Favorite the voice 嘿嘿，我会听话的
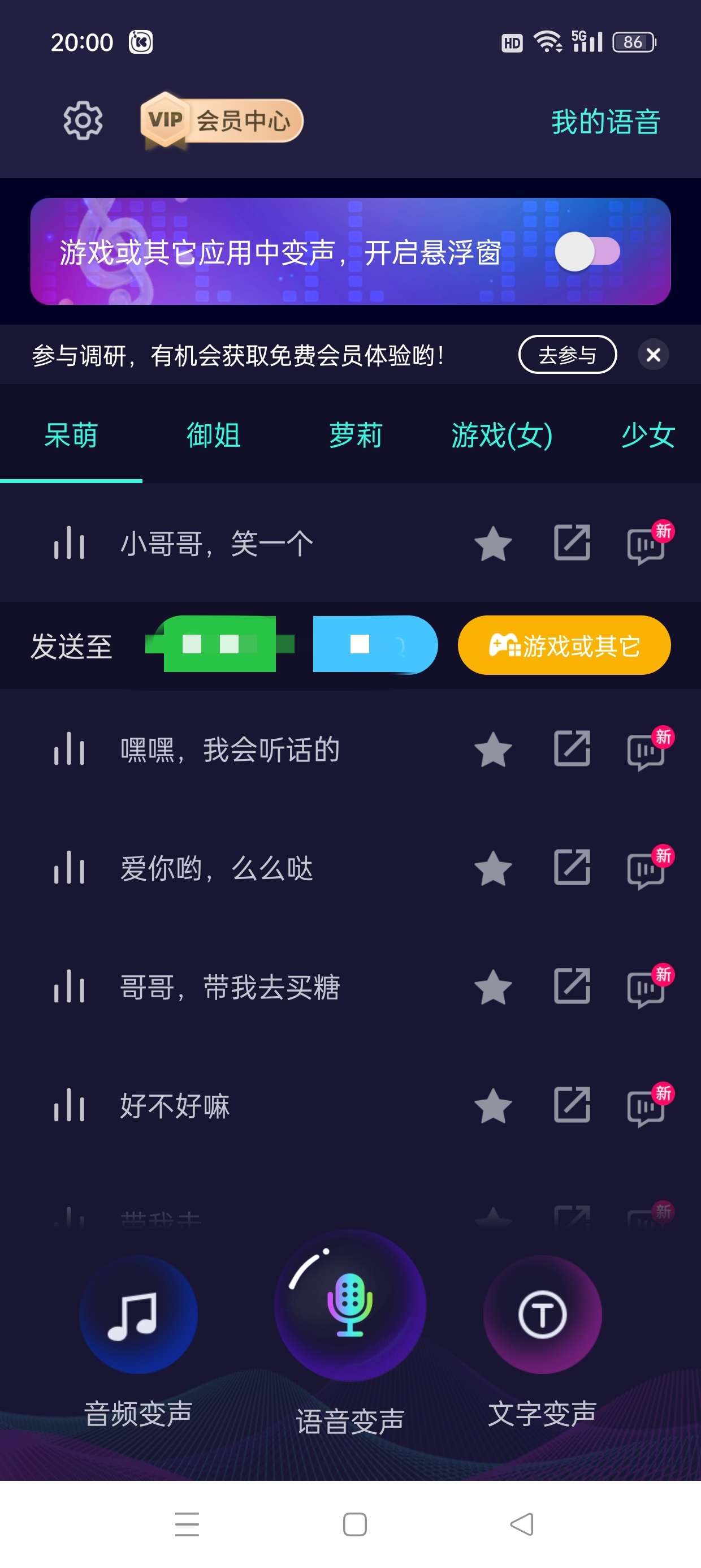The height and width of the screenshot is (1568, 701). pyautogui.click(x=493, y=749)
